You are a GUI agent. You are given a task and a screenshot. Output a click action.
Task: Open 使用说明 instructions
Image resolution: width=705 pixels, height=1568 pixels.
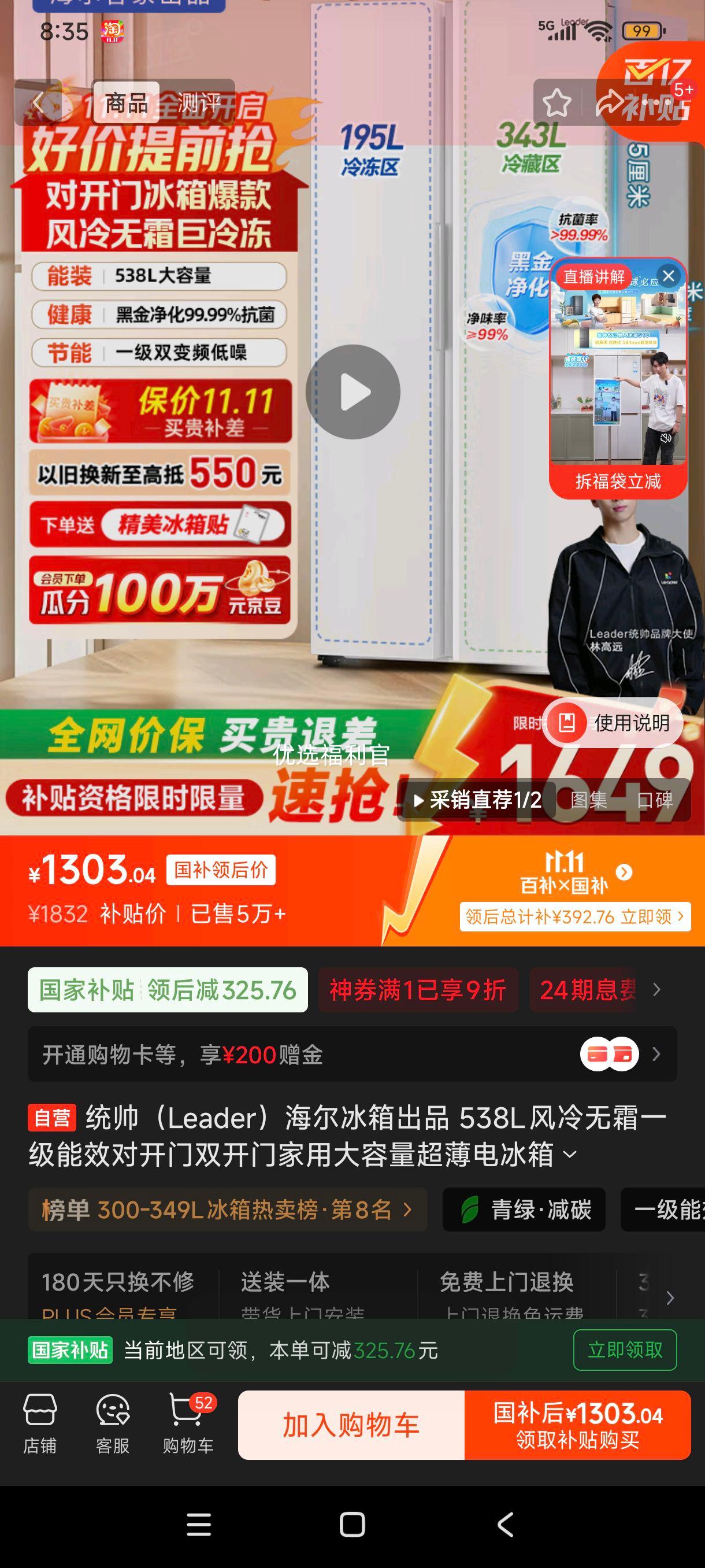pyautogui.click(x=613, y=723)
